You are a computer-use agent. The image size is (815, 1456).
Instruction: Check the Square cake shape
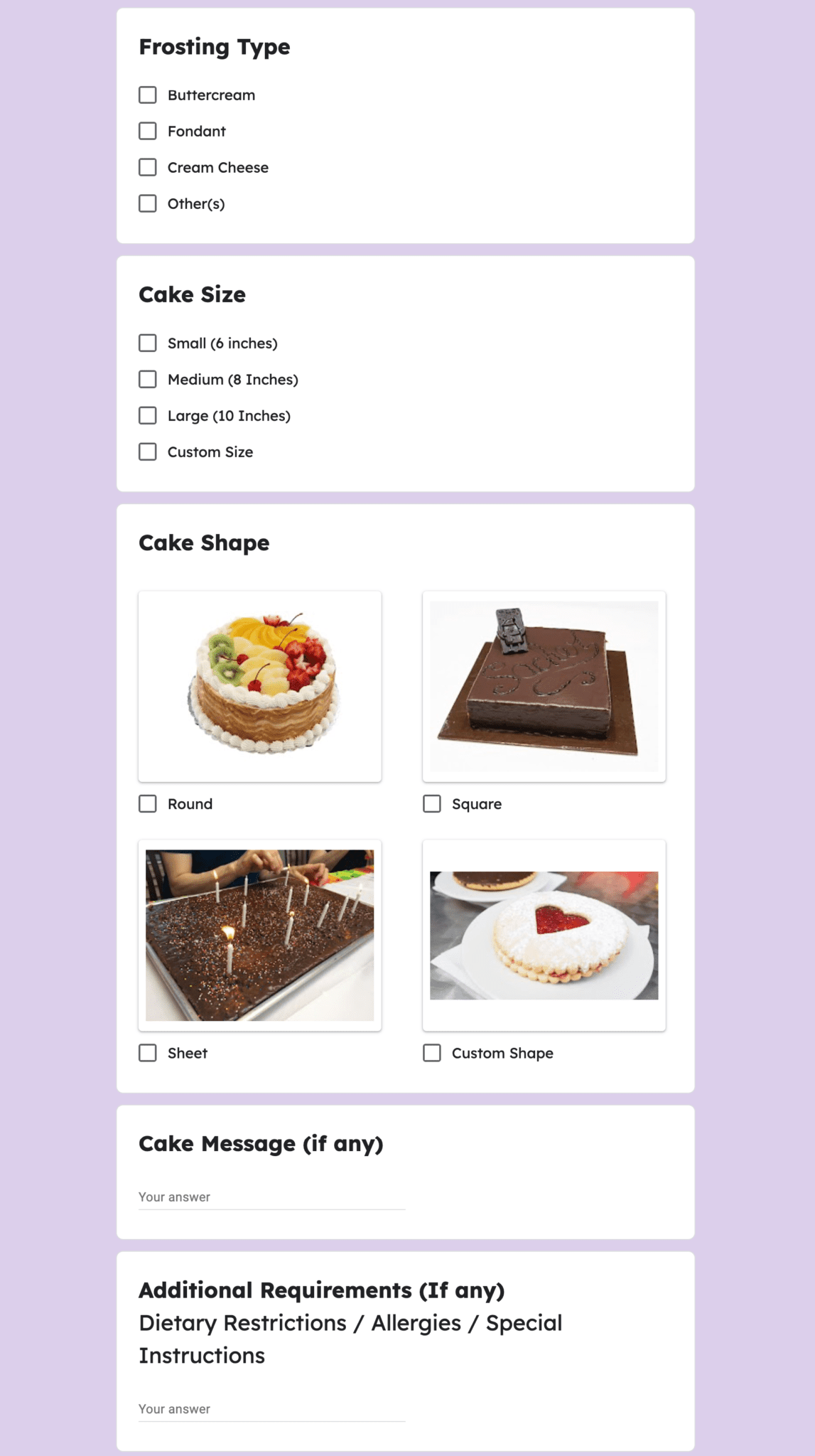tap(432, 804)
